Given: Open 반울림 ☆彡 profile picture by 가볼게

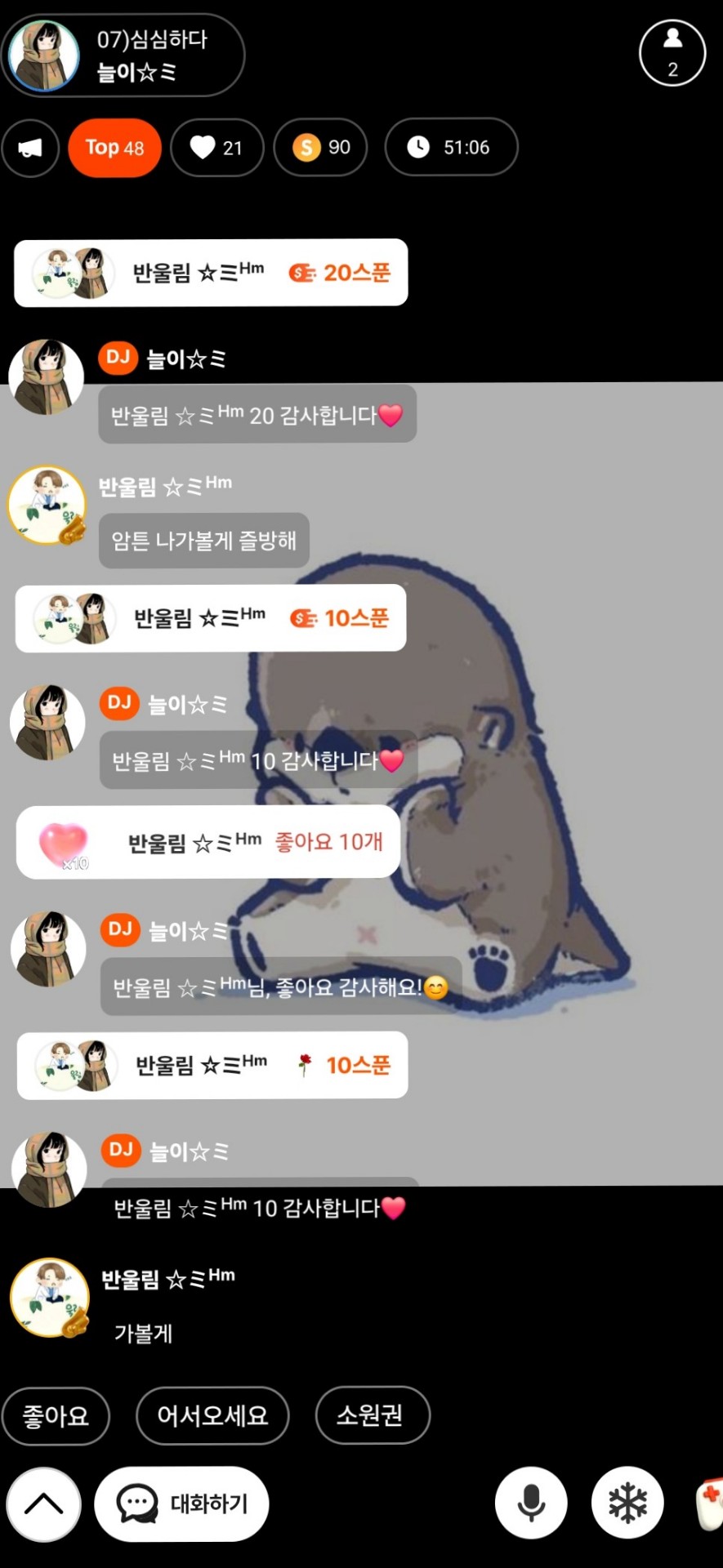Looking at the screenshot, I should pyautogui.click(x=49, y=1298).
